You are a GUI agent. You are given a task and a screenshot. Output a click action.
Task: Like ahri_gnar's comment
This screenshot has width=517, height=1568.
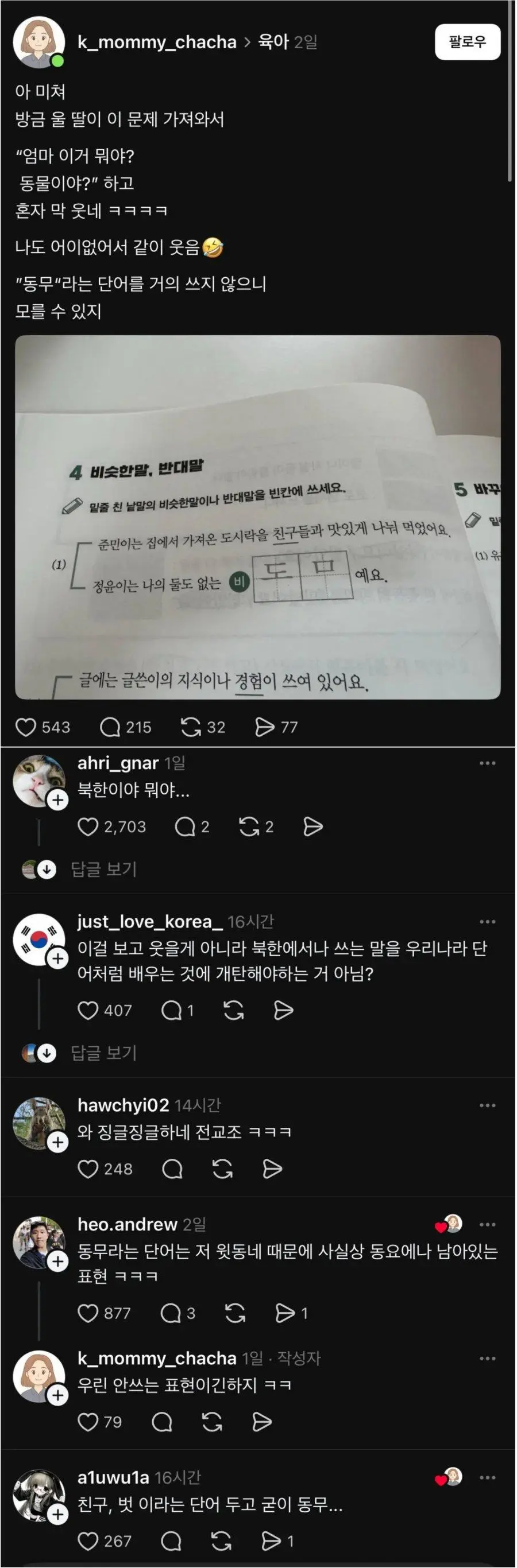(x=88, y=826)
